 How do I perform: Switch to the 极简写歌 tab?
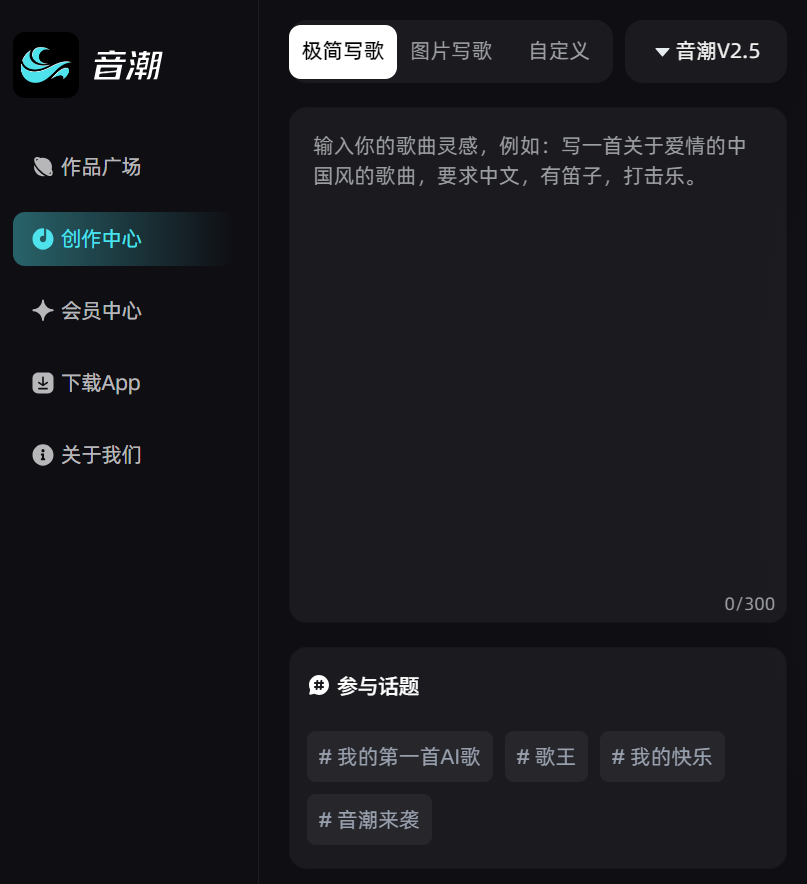[343, 51]
